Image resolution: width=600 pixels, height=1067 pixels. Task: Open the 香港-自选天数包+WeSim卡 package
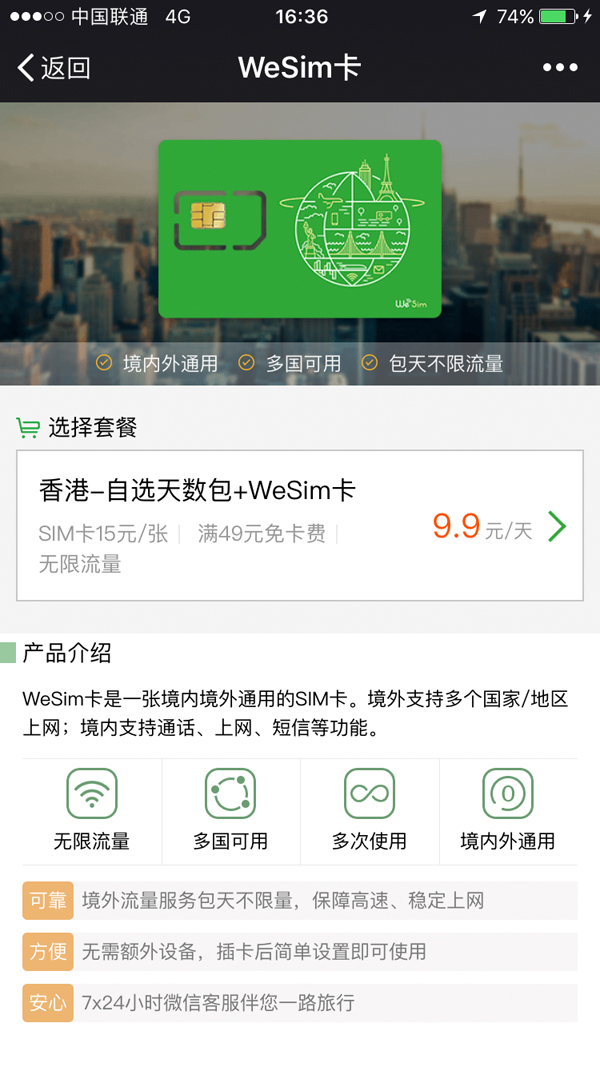(x=299, y=526)
